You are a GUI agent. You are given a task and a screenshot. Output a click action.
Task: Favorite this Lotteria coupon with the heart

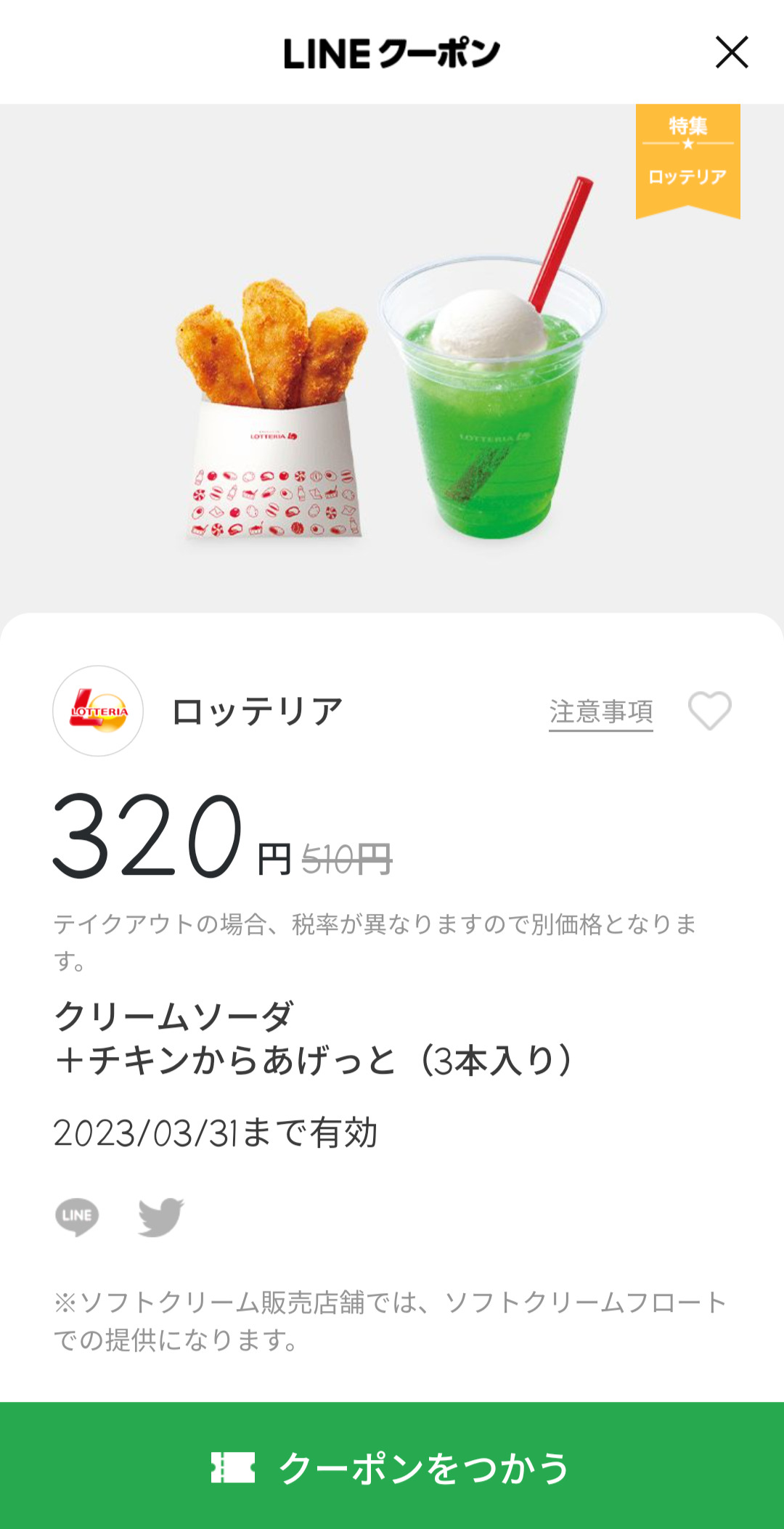(x=709, y=711)
